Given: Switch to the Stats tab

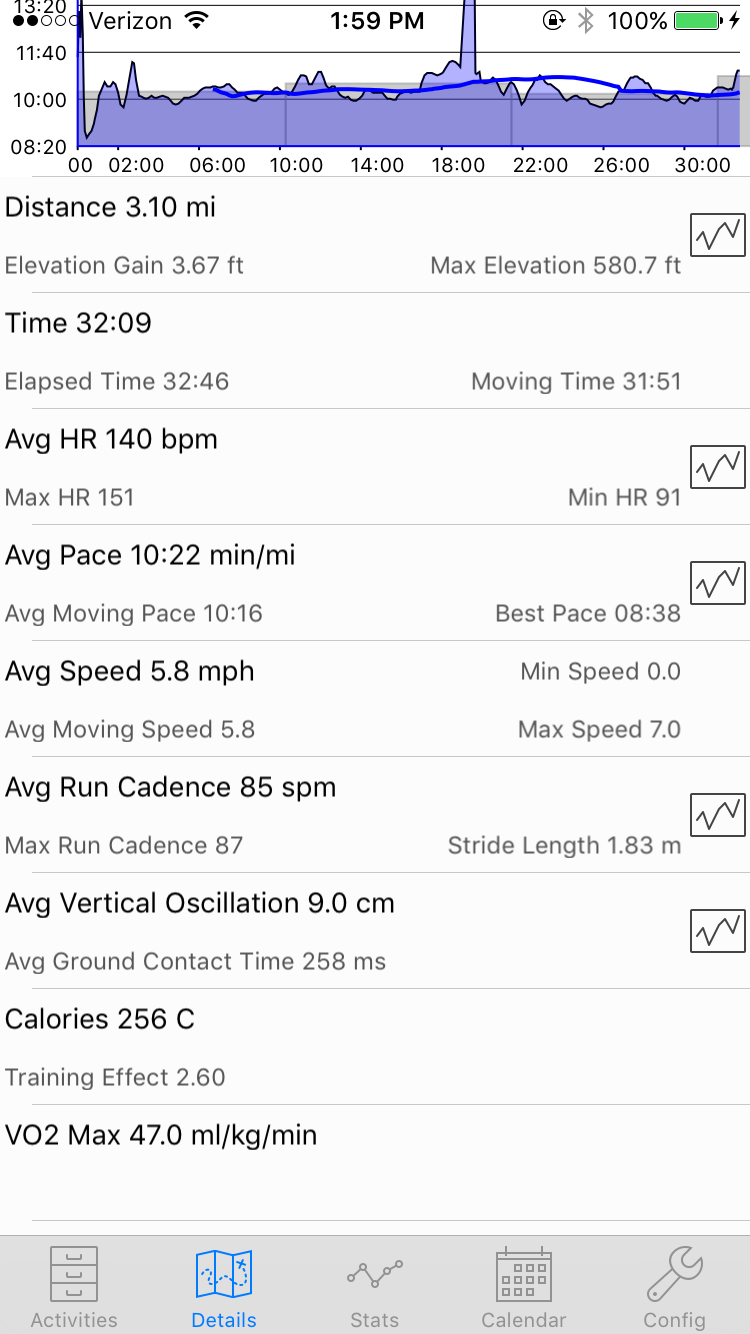Looking at the screenshot, I should 373,1285.
